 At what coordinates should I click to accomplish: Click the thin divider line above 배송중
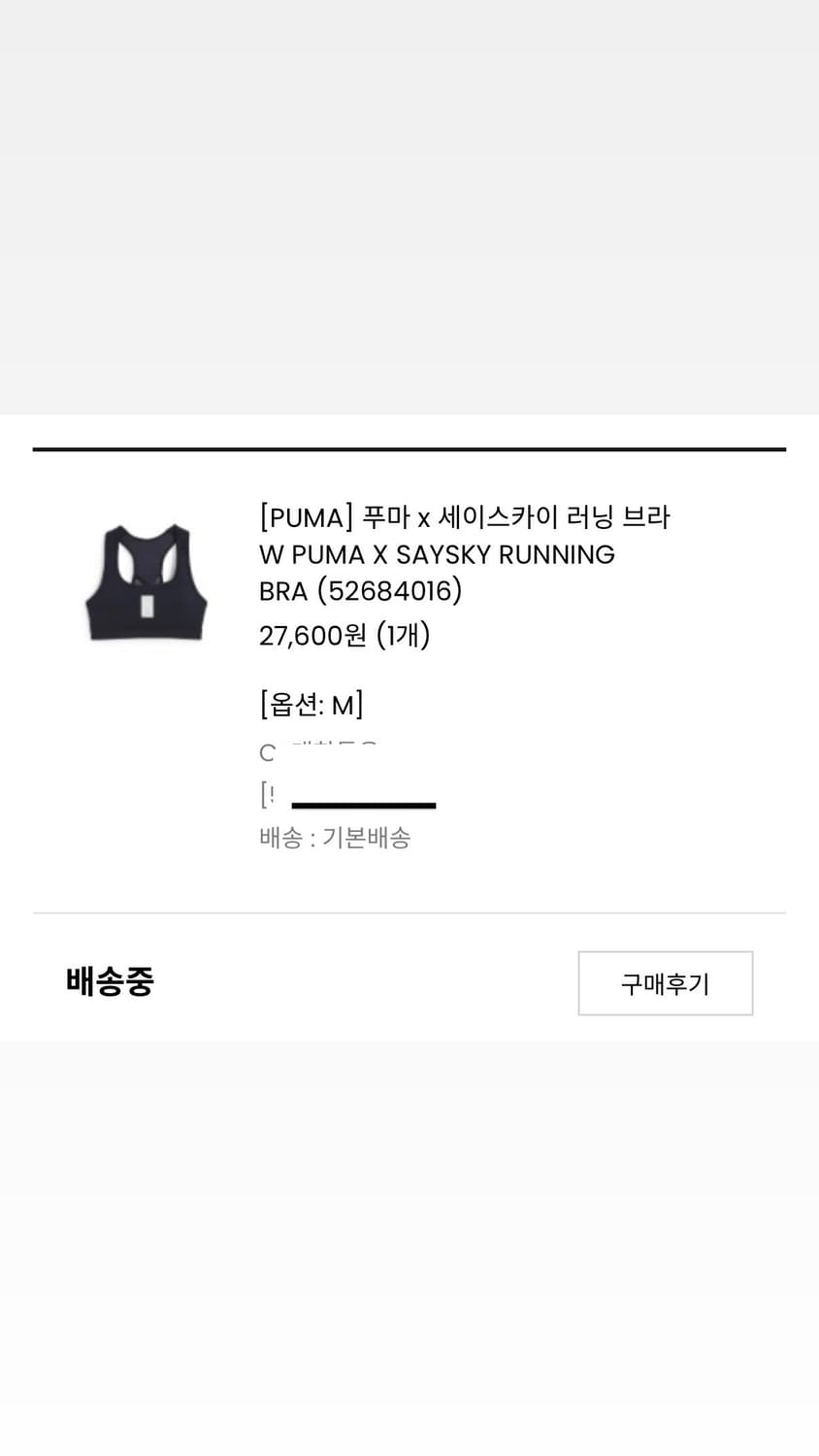(409, 911)
